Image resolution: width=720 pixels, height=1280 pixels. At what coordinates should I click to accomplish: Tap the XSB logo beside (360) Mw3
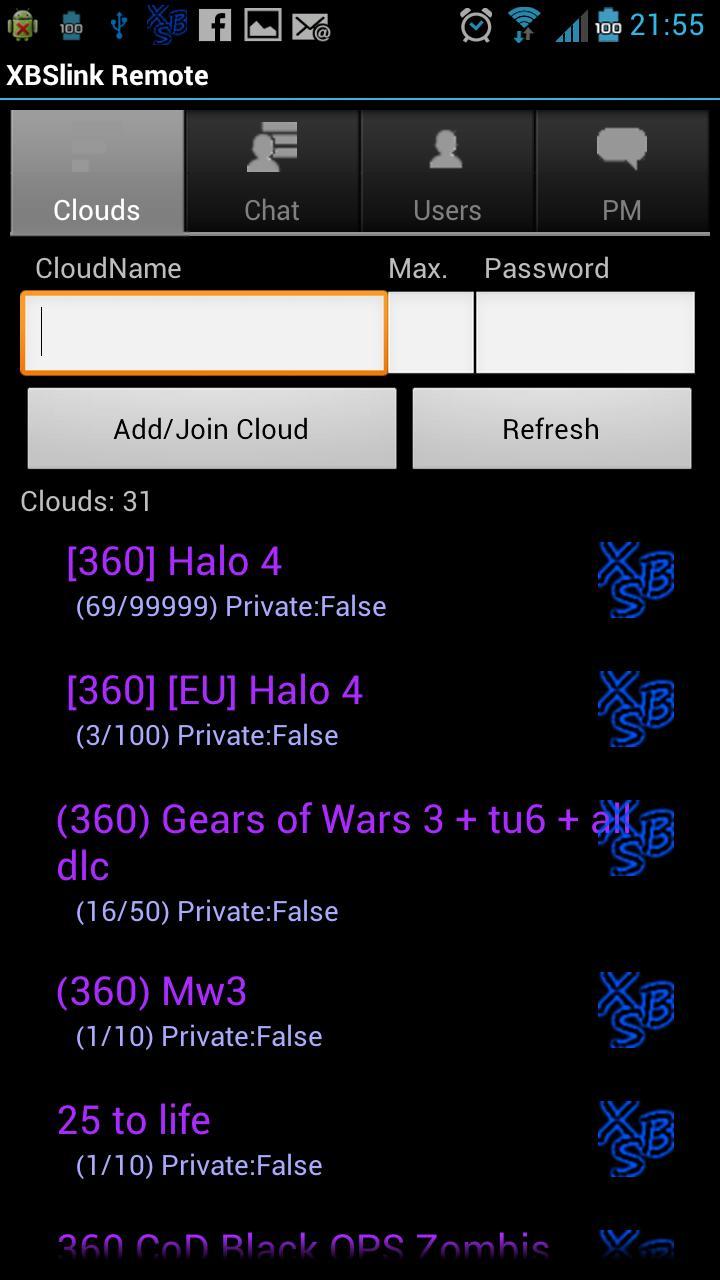(636, 1010)
